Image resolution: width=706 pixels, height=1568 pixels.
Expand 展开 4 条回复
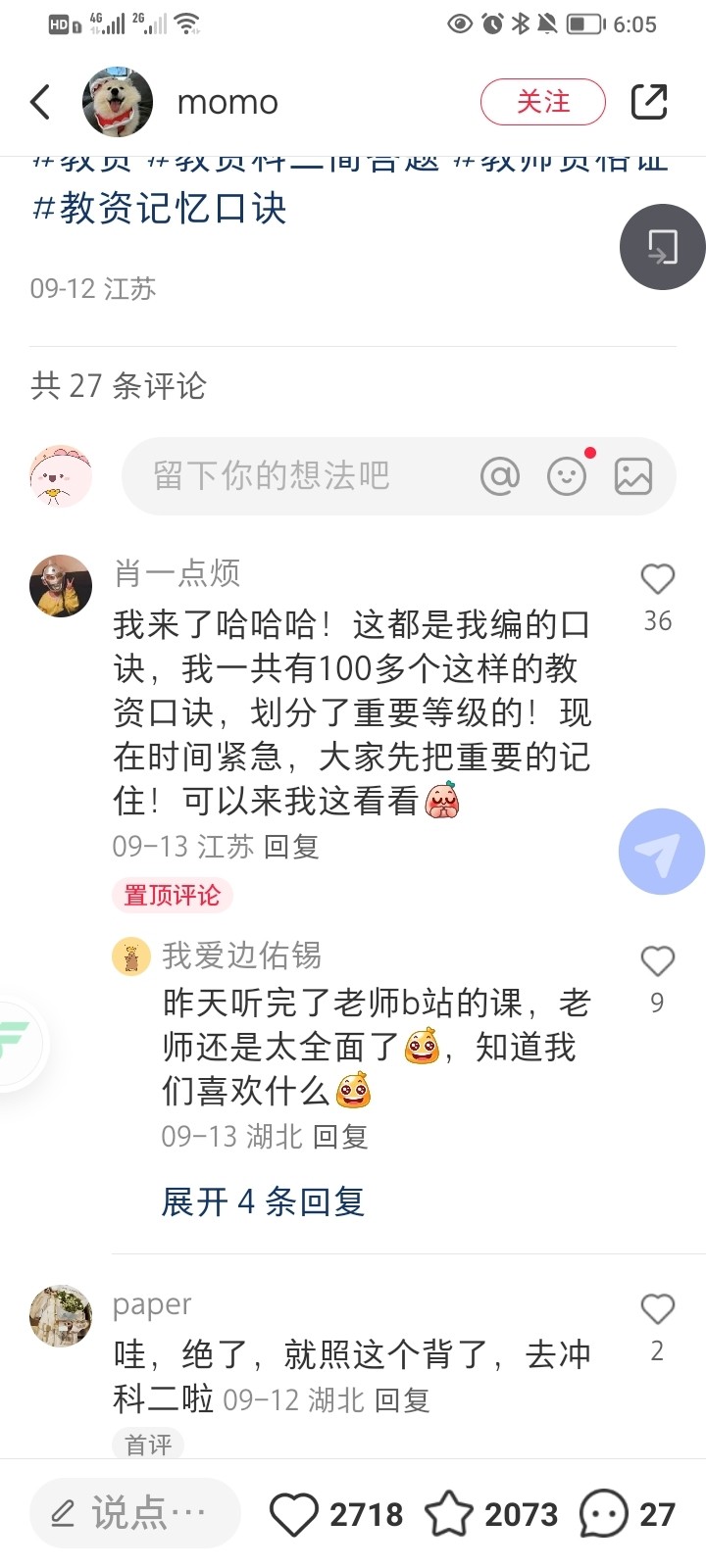[263, 1201]
